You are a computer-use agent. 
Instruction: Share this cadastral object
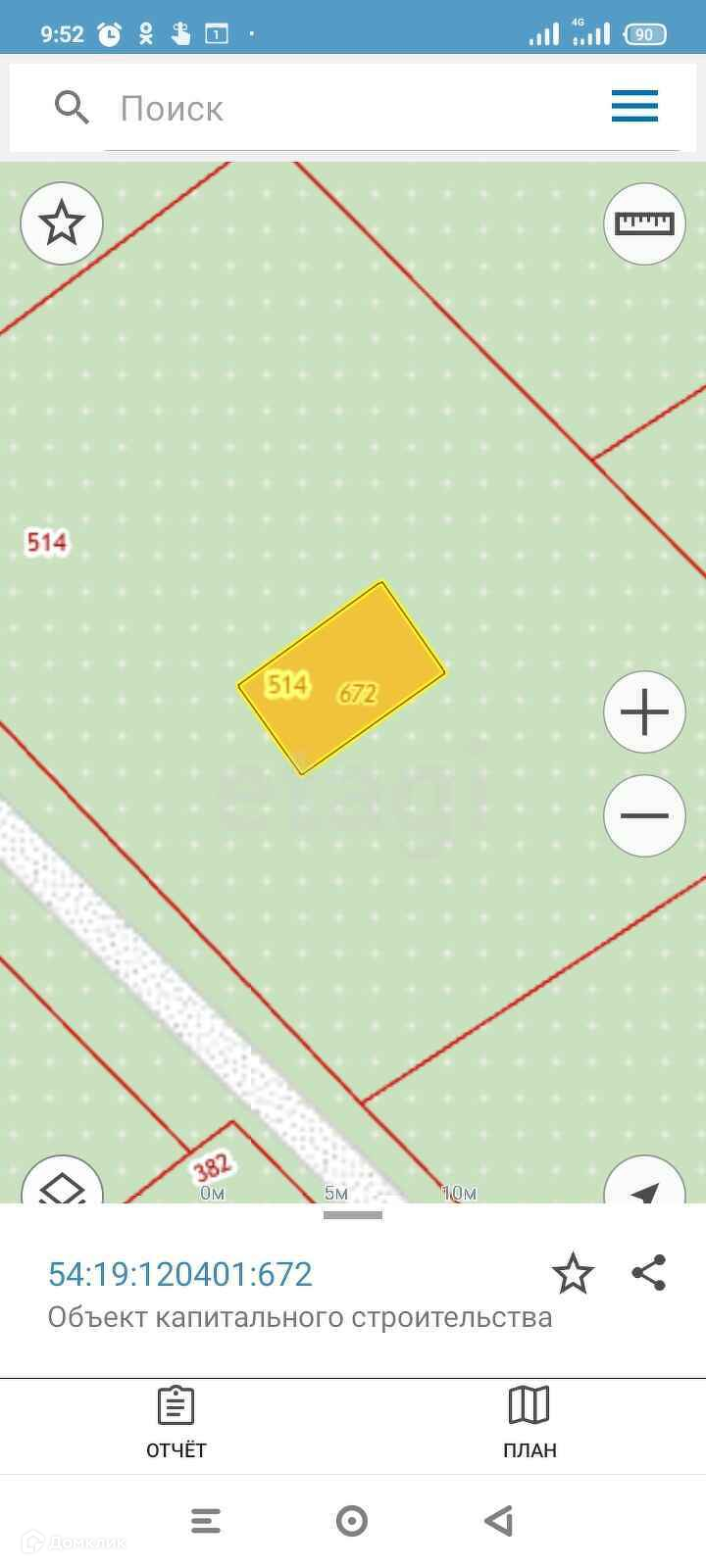pos(649,1273)
